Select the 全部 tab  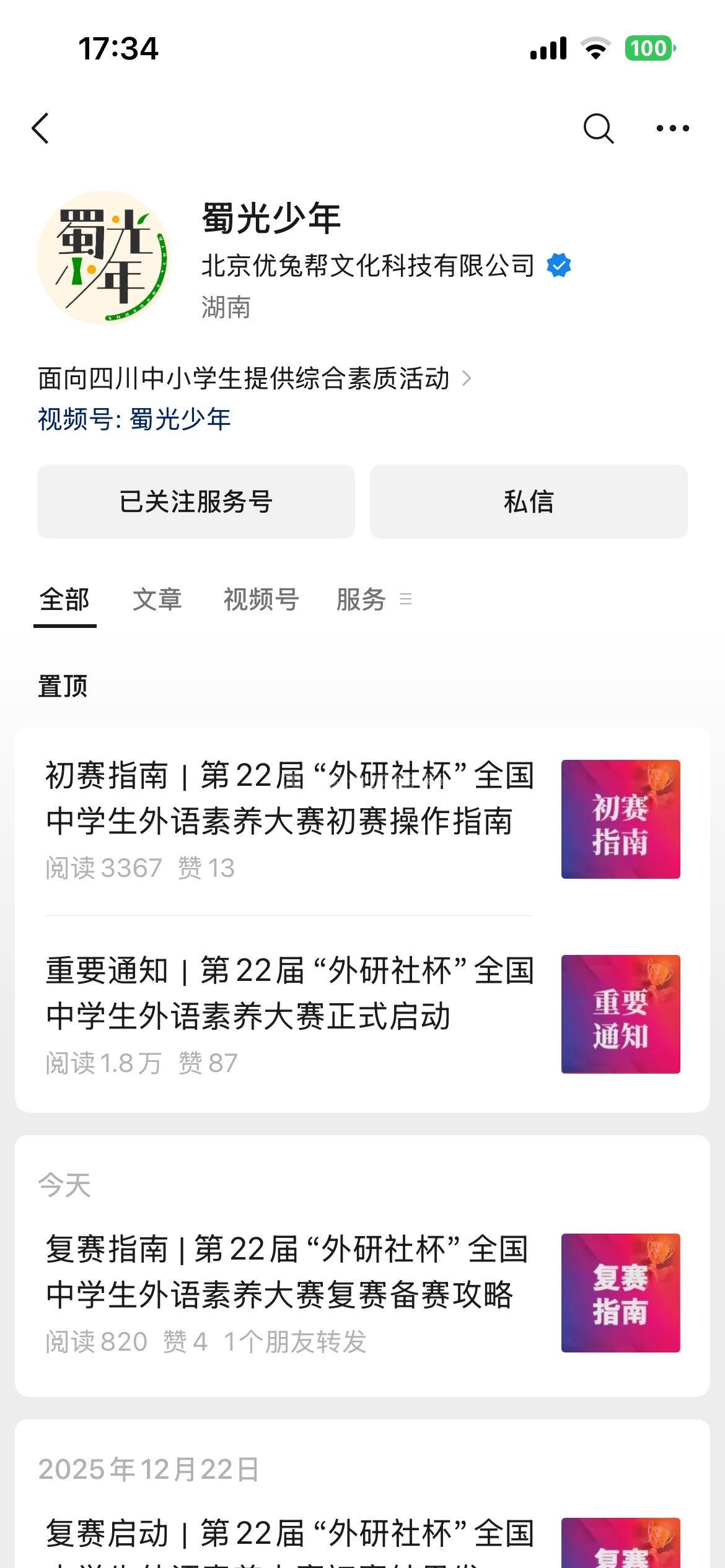[64, 600]
